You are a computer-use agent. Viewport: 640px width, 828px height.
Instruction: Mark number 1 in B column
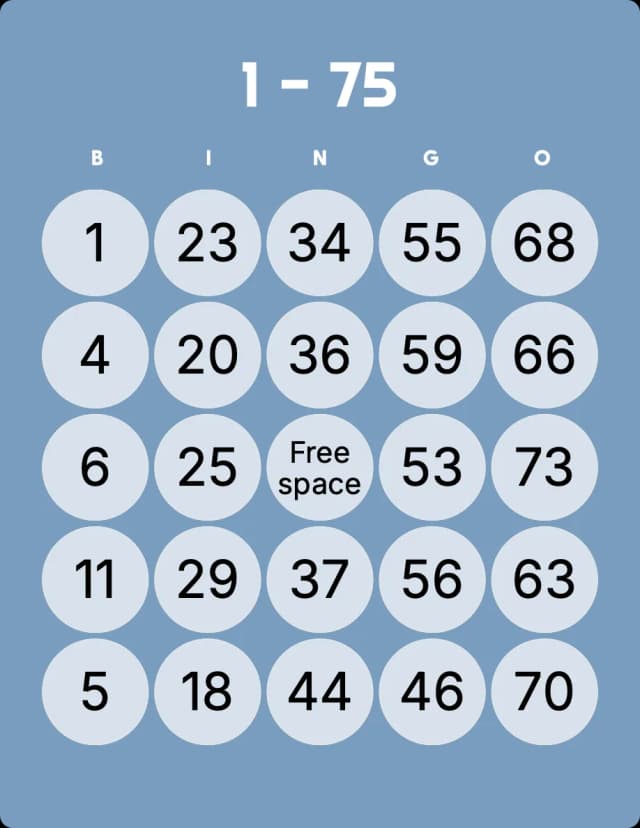pyautogui.click(x=95, y=243)
